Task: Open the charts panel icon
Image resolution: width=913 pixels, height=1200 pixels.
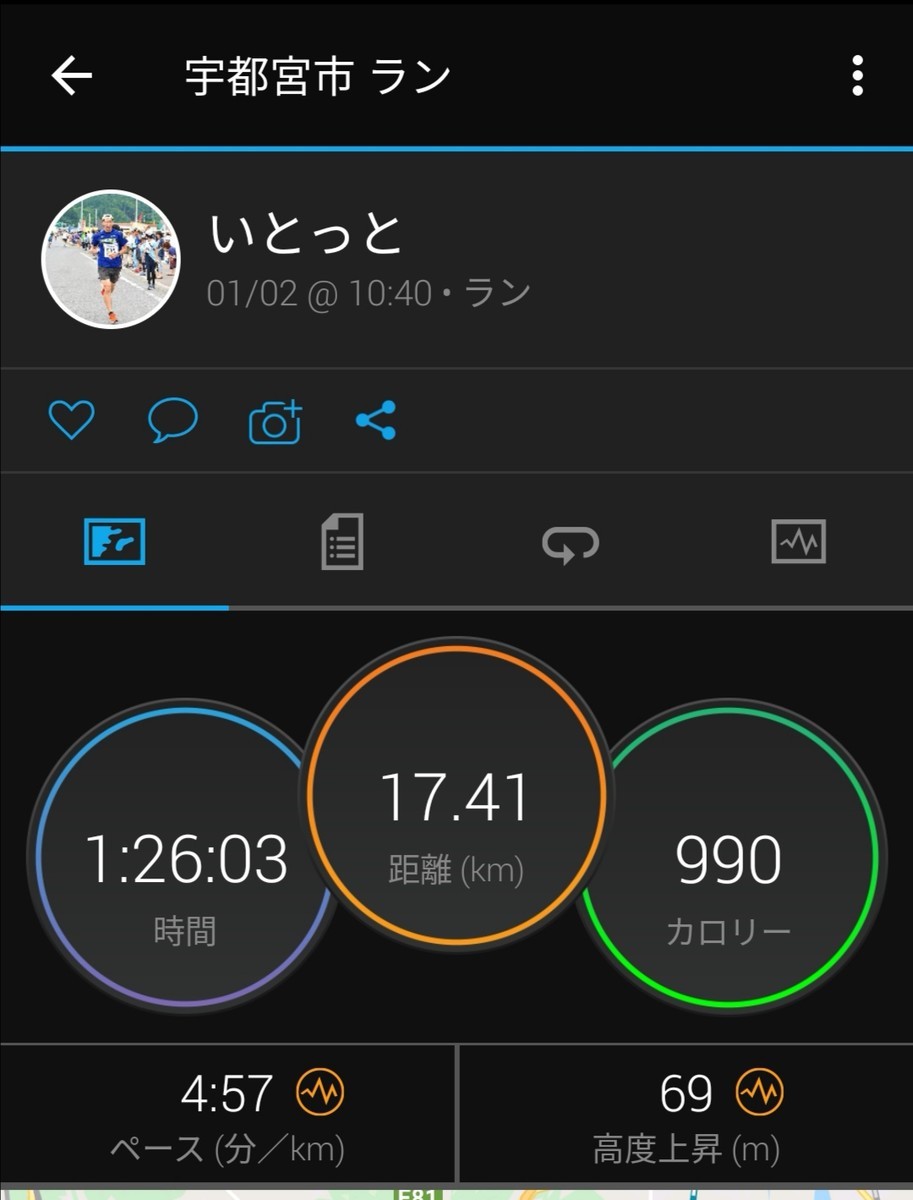Action: point(798,540)
